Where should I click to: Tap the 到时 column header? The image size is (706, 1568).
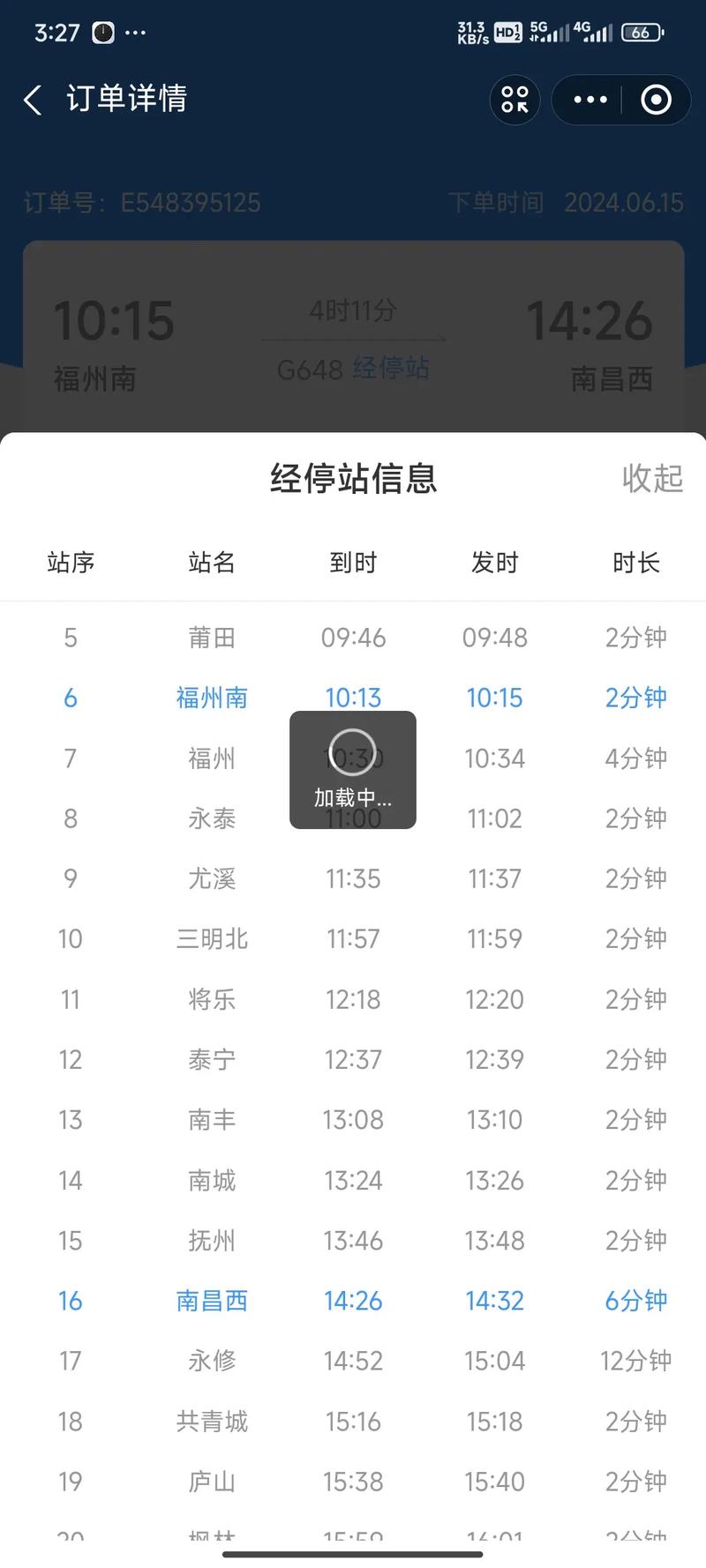tap(353, 563)
